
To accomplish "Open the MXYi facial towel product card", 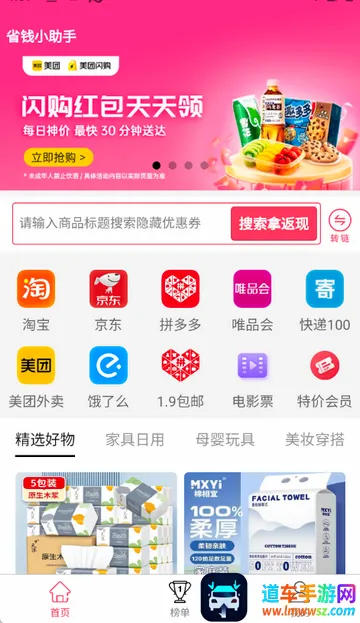I will (x=265, y=523).
